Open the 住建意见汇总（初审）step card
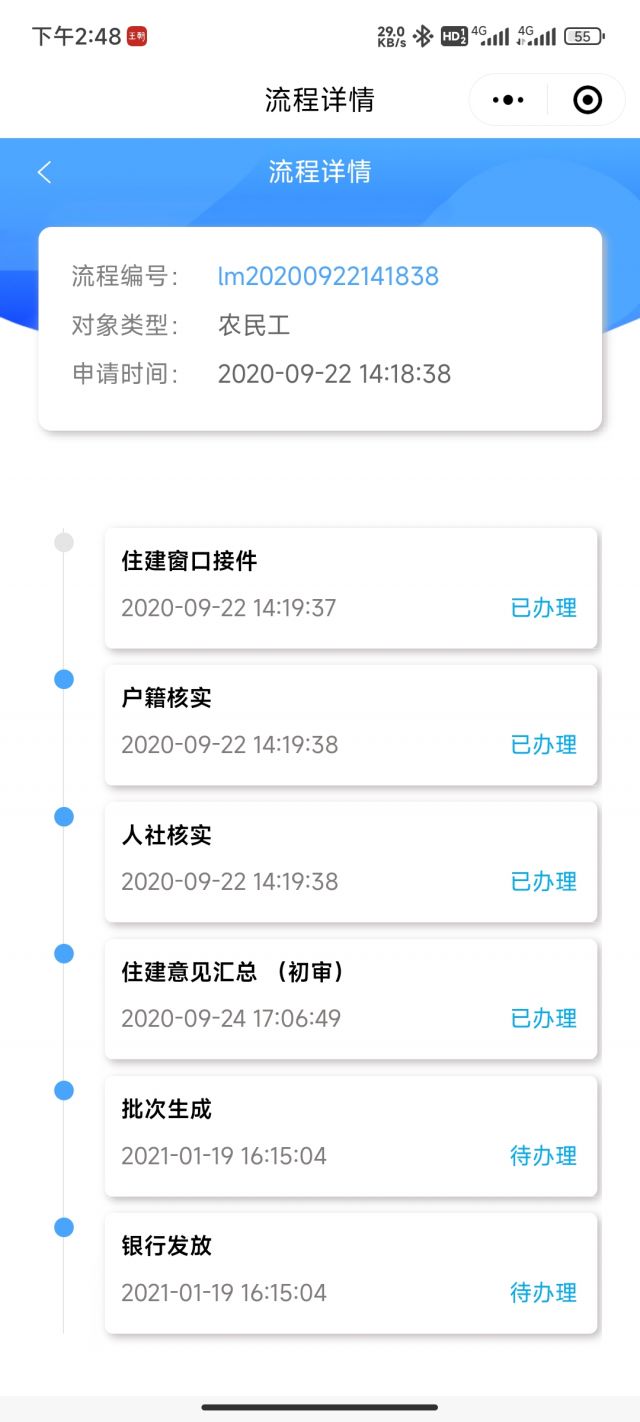640x1422 pixels. click(x=351, y=999)
